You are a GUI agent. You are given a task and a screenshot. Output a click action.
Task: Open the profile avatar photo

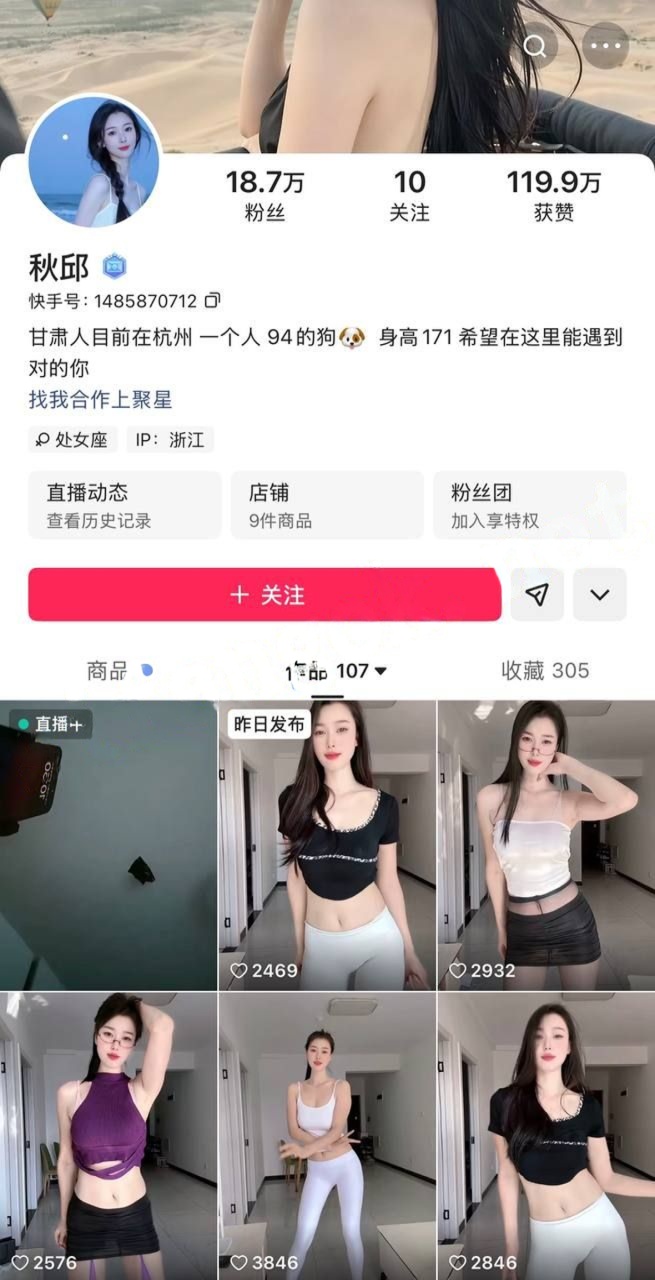coord(93,161)
